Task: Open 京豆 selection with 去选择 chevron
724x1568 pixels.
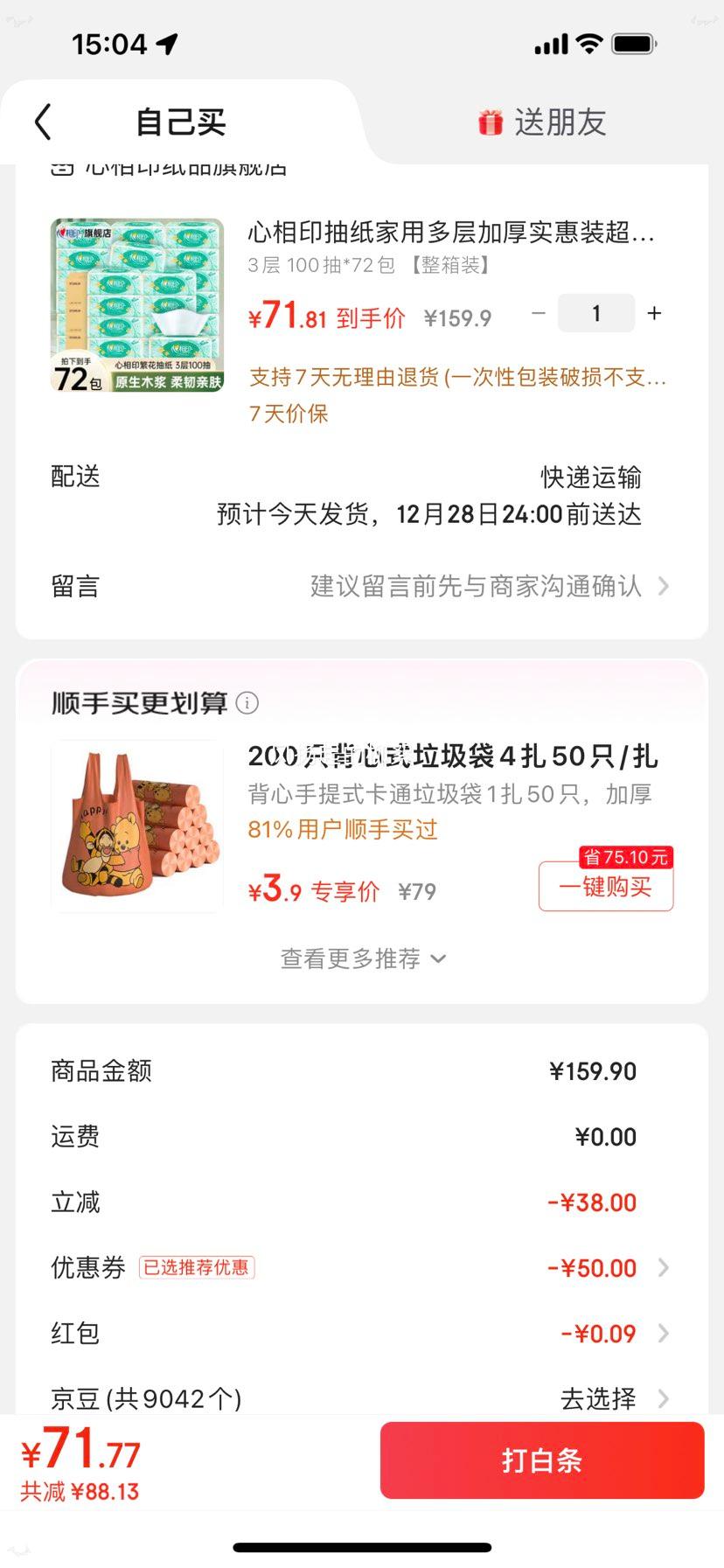Action: [664, 1398]
